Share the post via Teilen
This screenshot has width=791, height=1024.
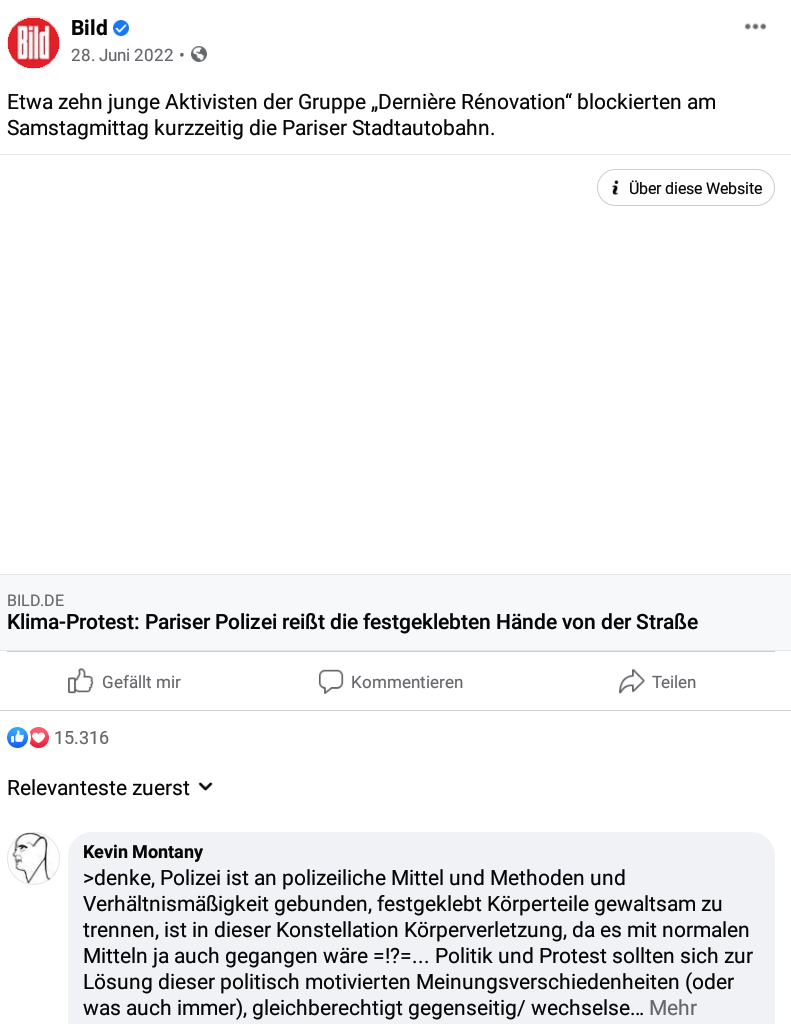pyautogui.click(x=657, y=682)
